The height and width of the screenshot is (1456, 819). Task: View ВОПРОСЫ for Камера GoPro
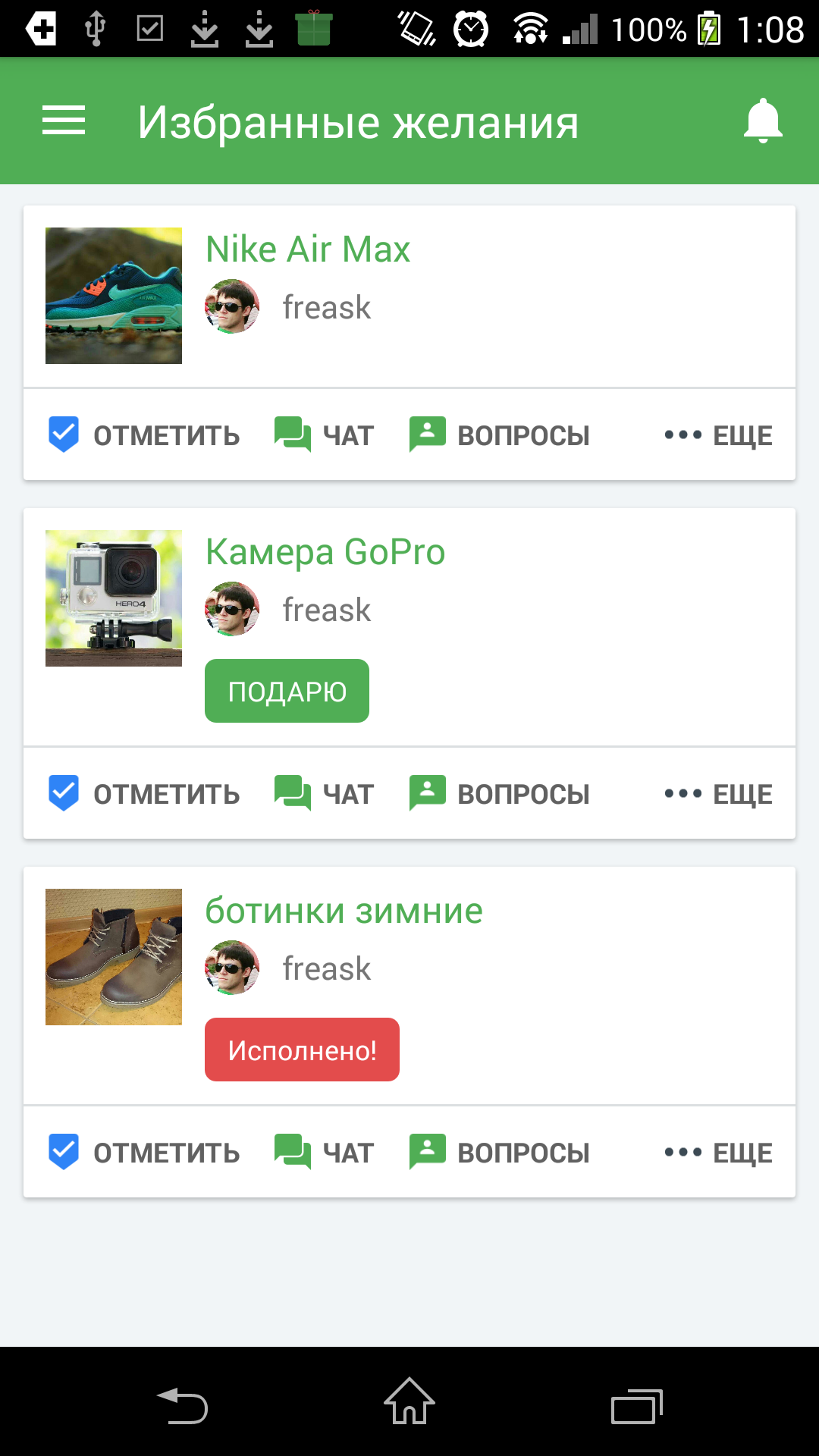pyautogui.click(x=500, y=794)
